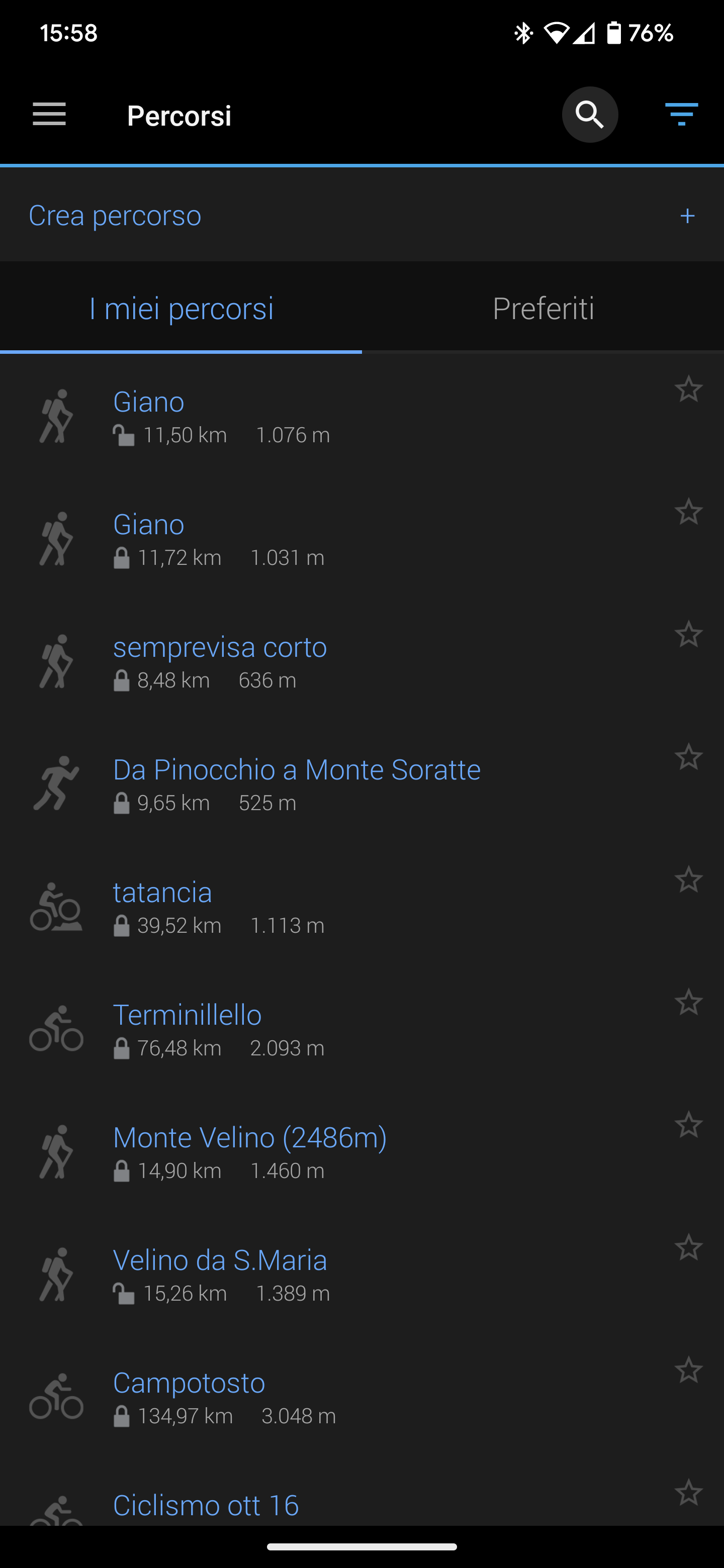Screen dimensions: 724x1568
Task: Select the I miei percorsi tab
Action: (x=181, y=308)
